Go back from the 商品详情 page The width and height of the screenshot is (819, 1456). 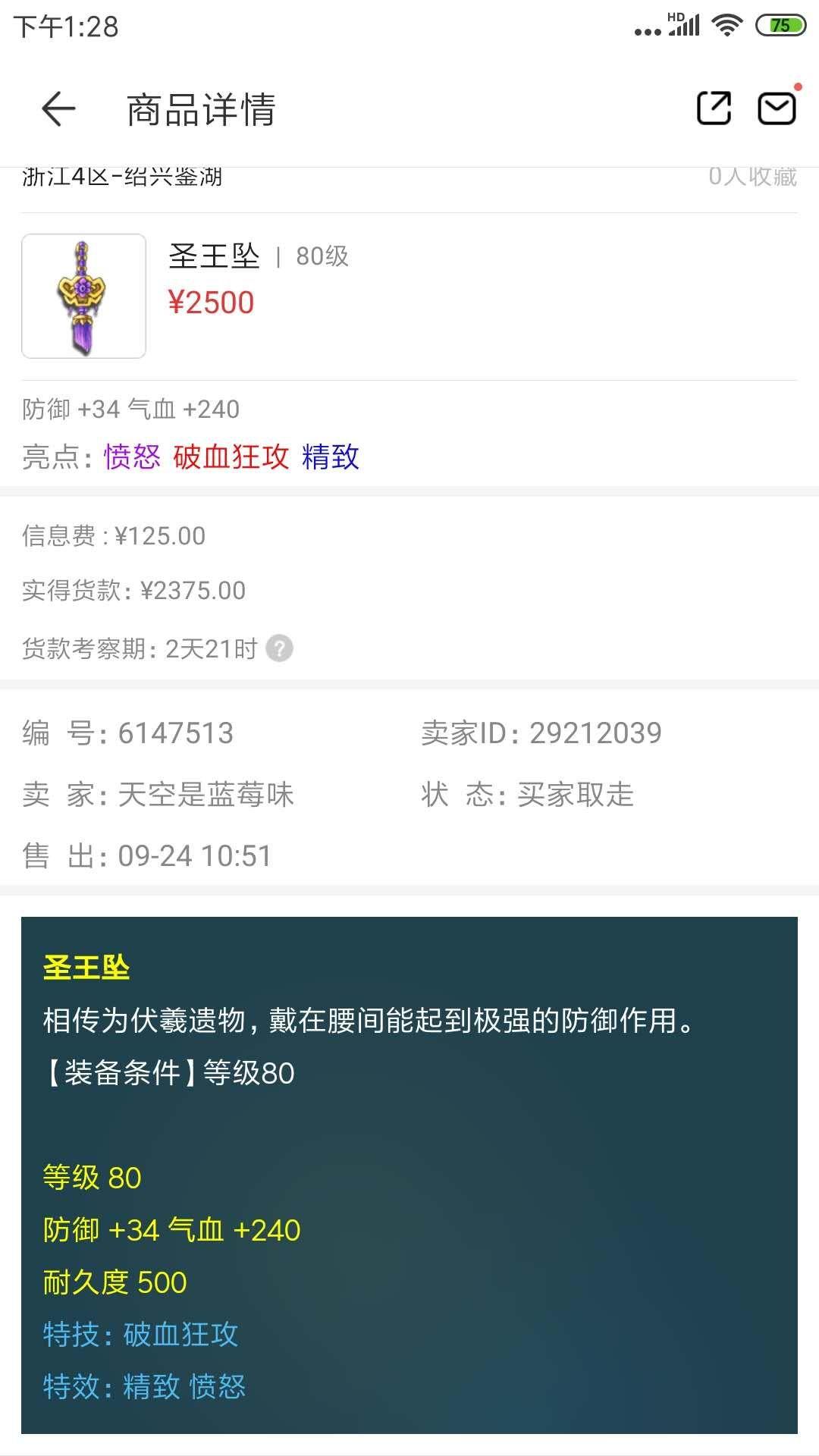pyautogui.click(x=58, y=108)
